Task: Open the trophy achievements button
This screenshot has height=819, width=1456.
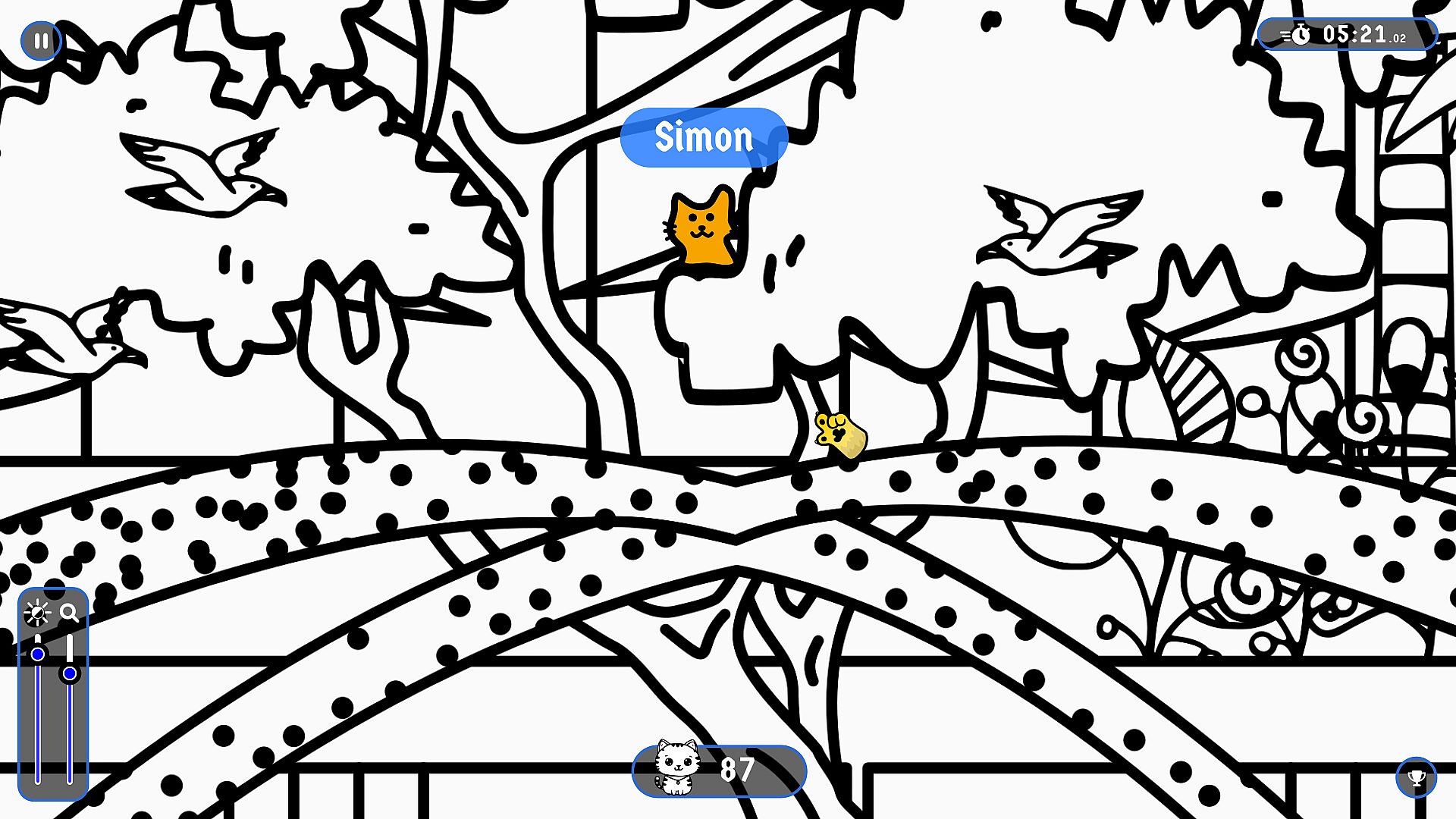Action: pyautogui.click(x=1415, y=777)
